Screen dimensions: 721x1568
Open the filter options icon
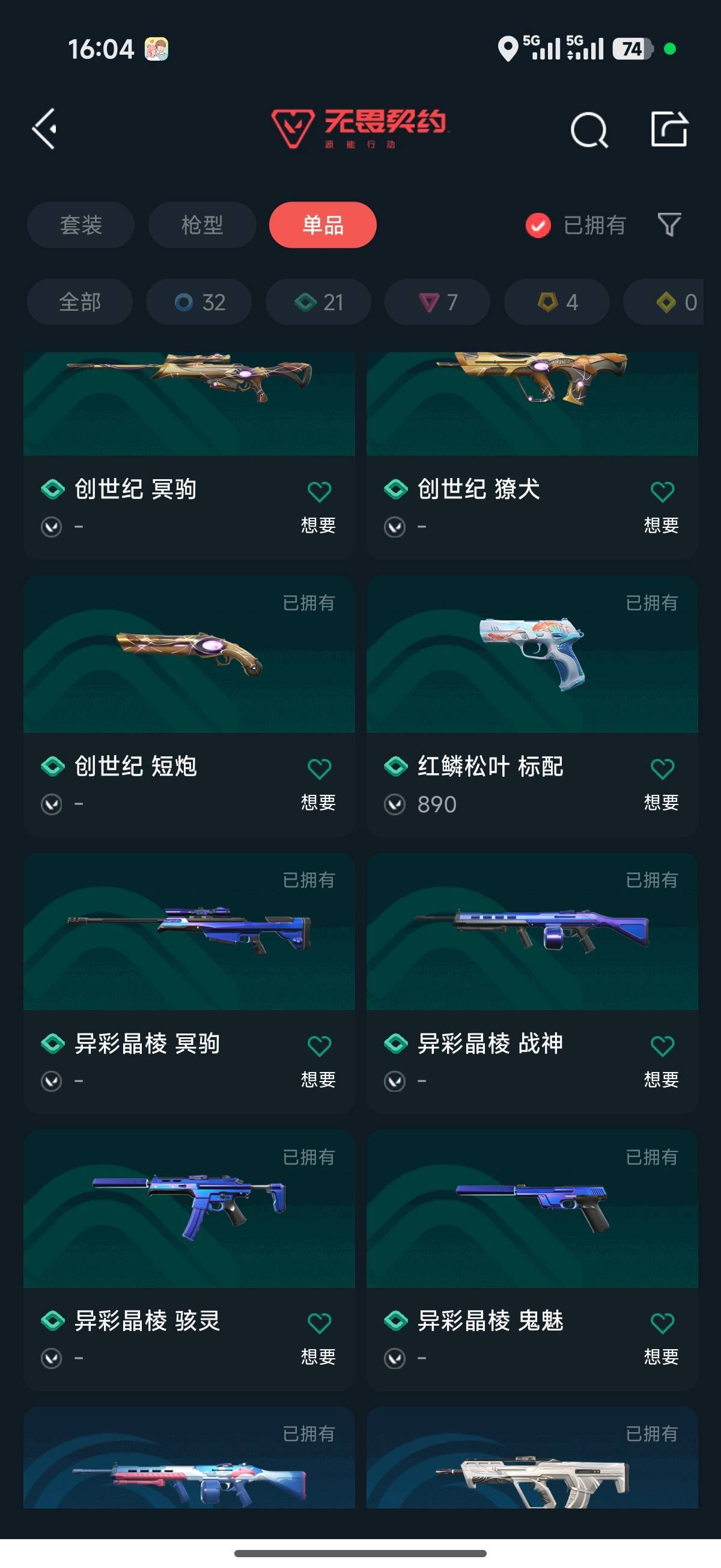click(669, 225)
